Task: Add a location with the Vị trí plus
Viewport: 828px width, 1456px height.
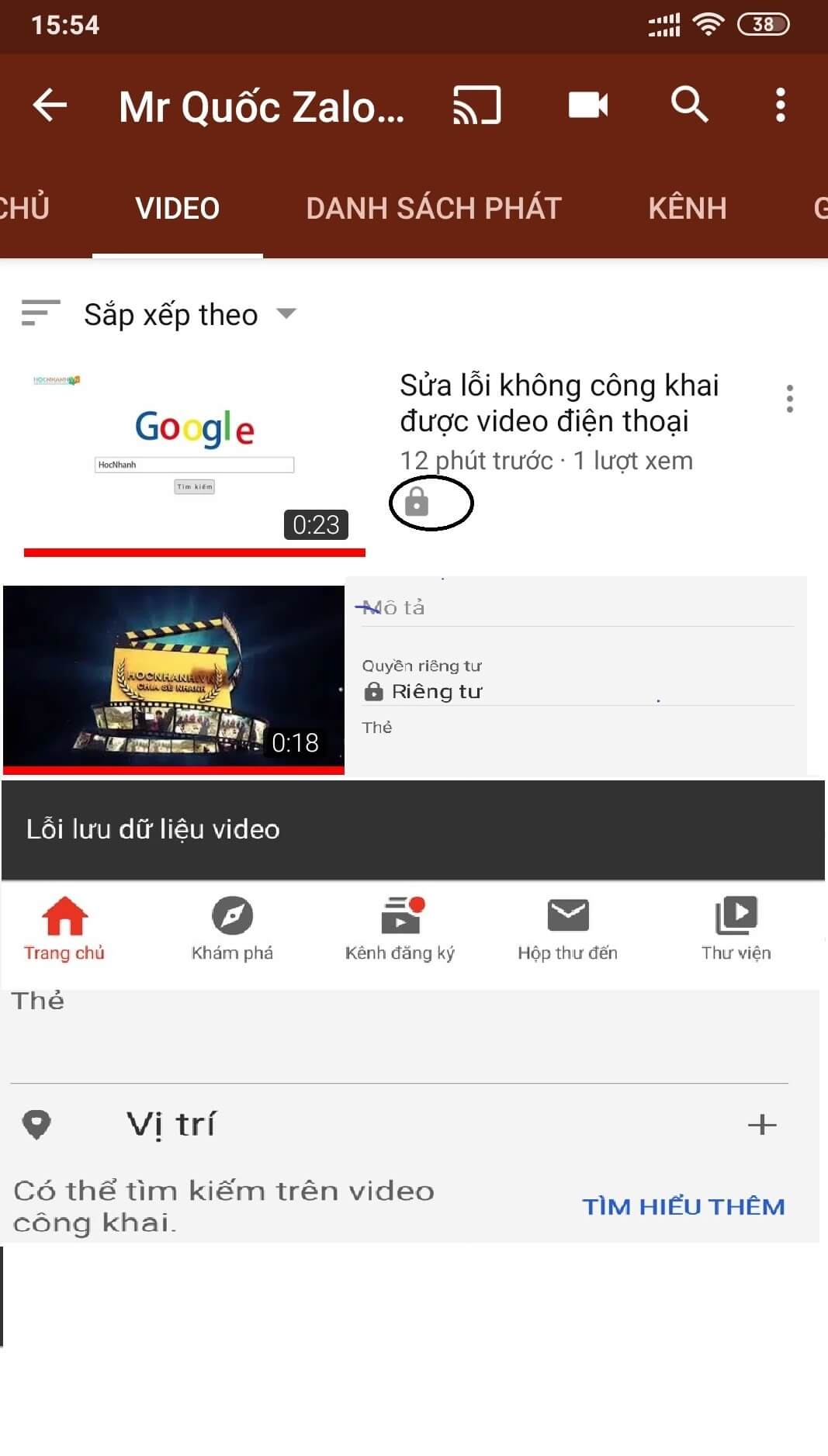Action: [762, 1125]
